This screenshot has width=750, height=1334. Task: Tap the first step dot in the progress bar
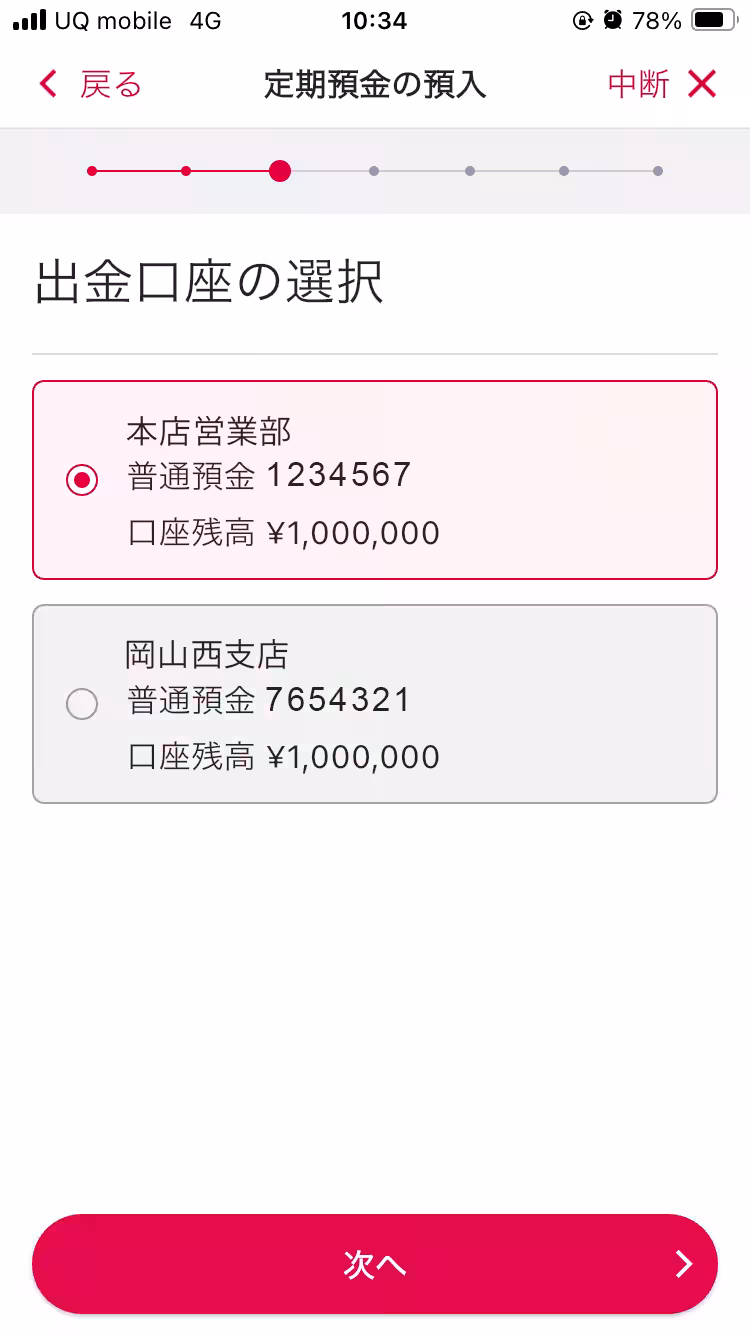(x=92, y=171)
